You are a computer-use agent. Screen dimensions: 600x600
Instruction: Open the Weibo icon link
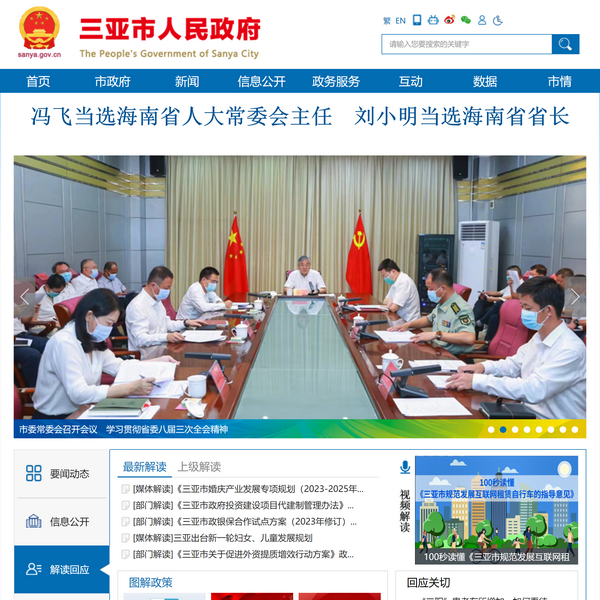(449, 20)
